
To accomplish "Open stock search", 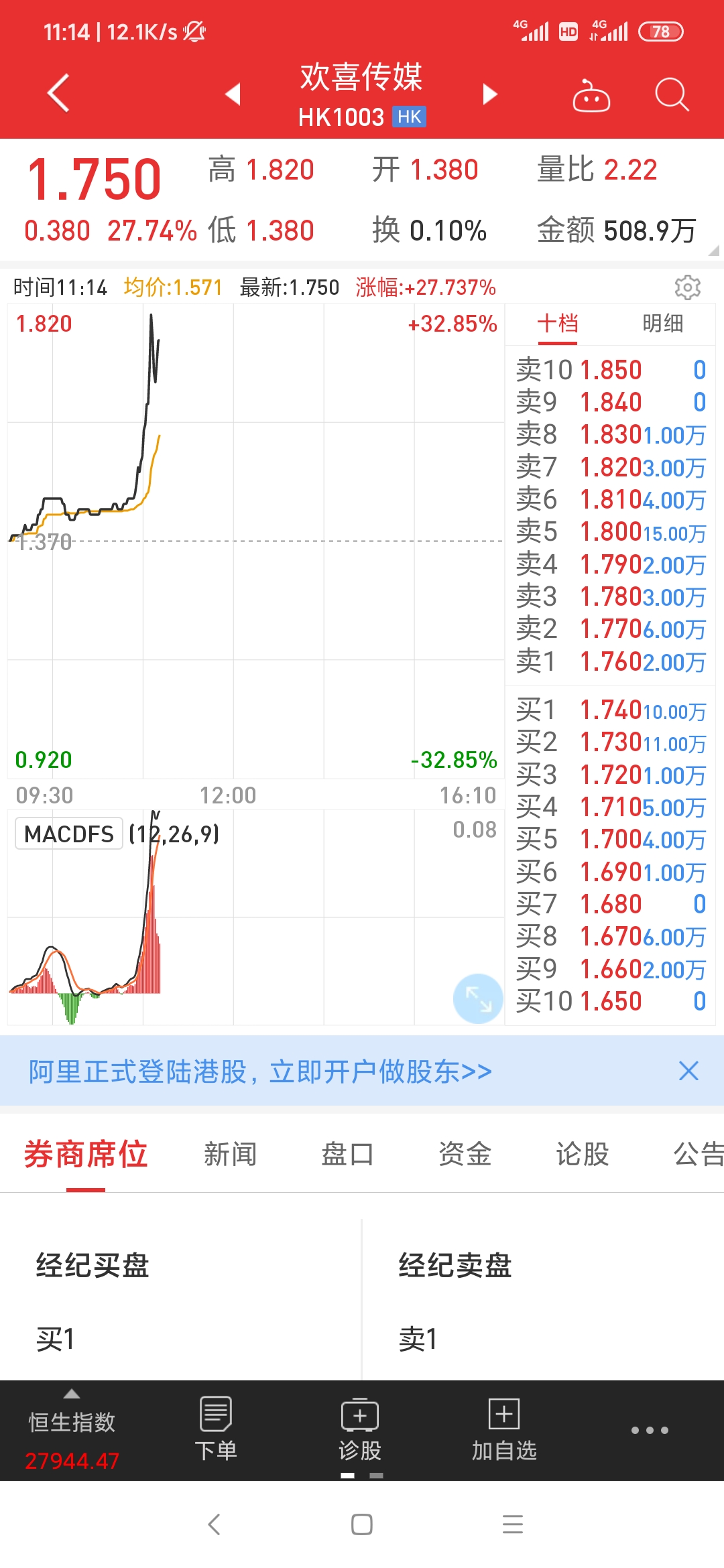I will pyautogui.click(x=672, y=94).
